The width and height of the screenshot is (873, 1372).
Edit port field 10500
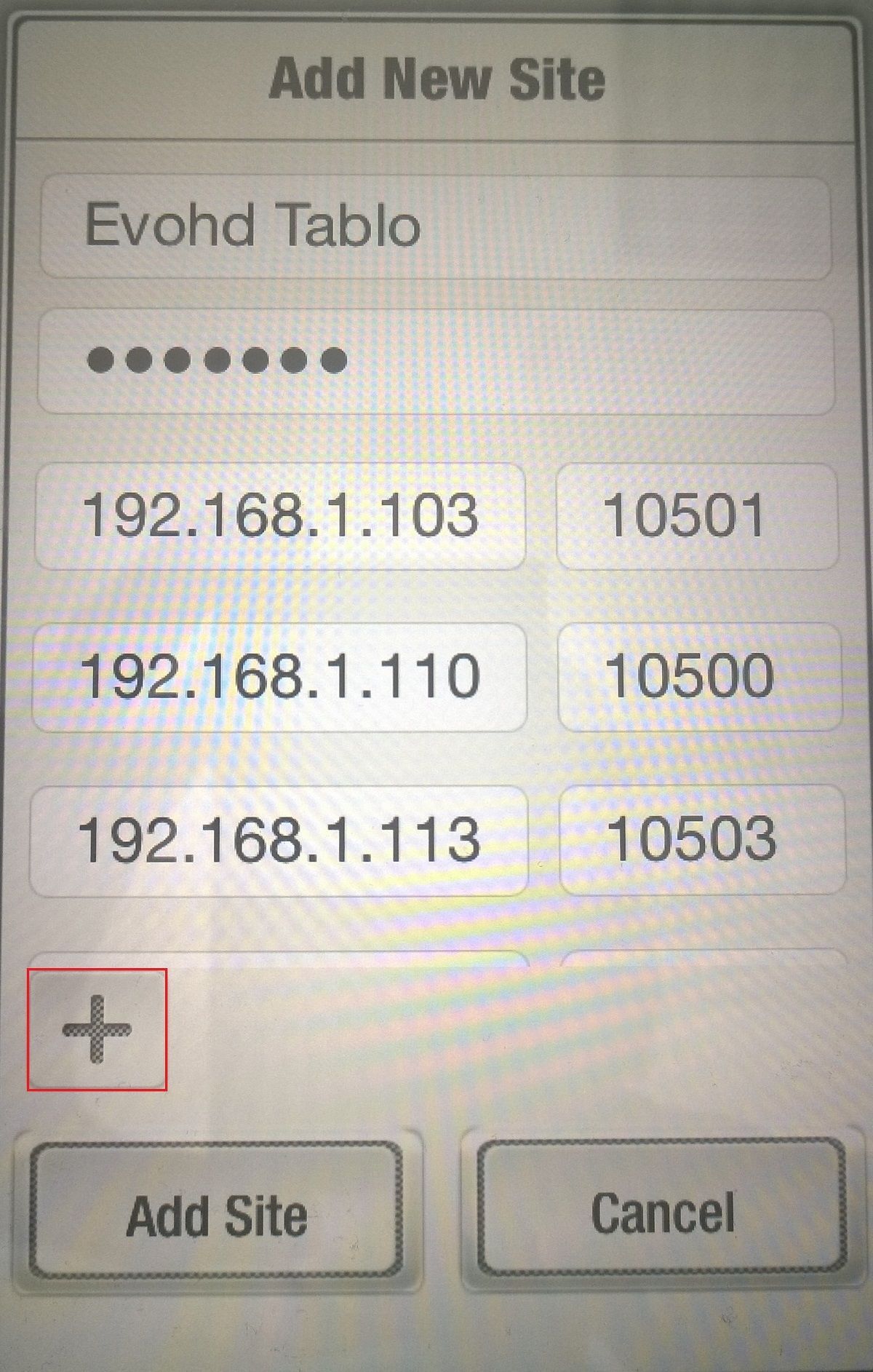pyautogui.click(x=698, y=677)
